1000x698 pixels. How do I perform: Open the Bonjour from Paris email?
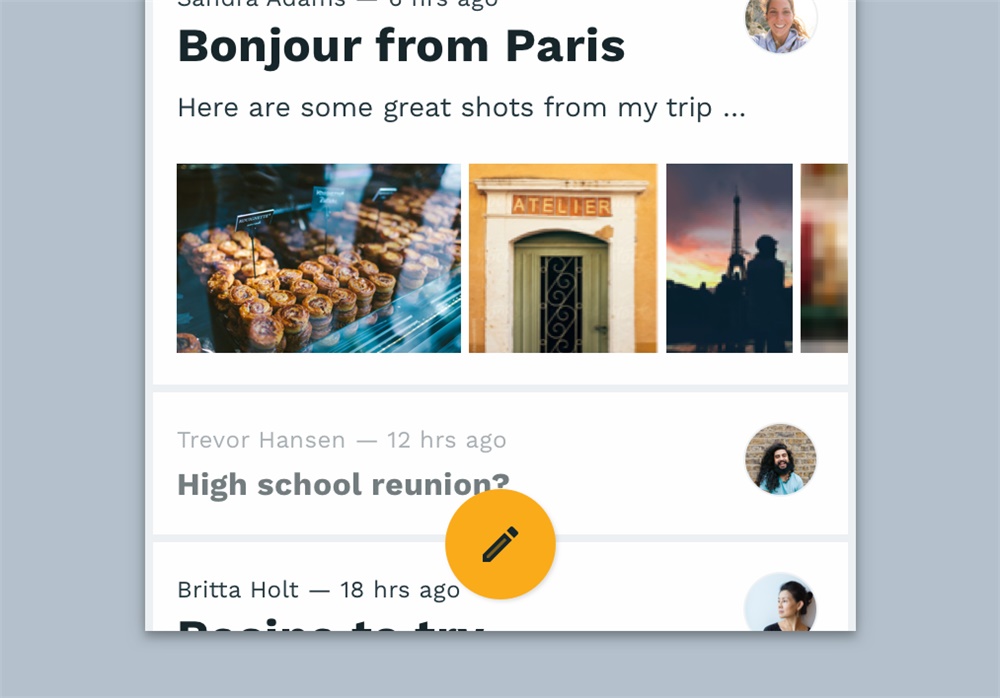tap(401, 47)
